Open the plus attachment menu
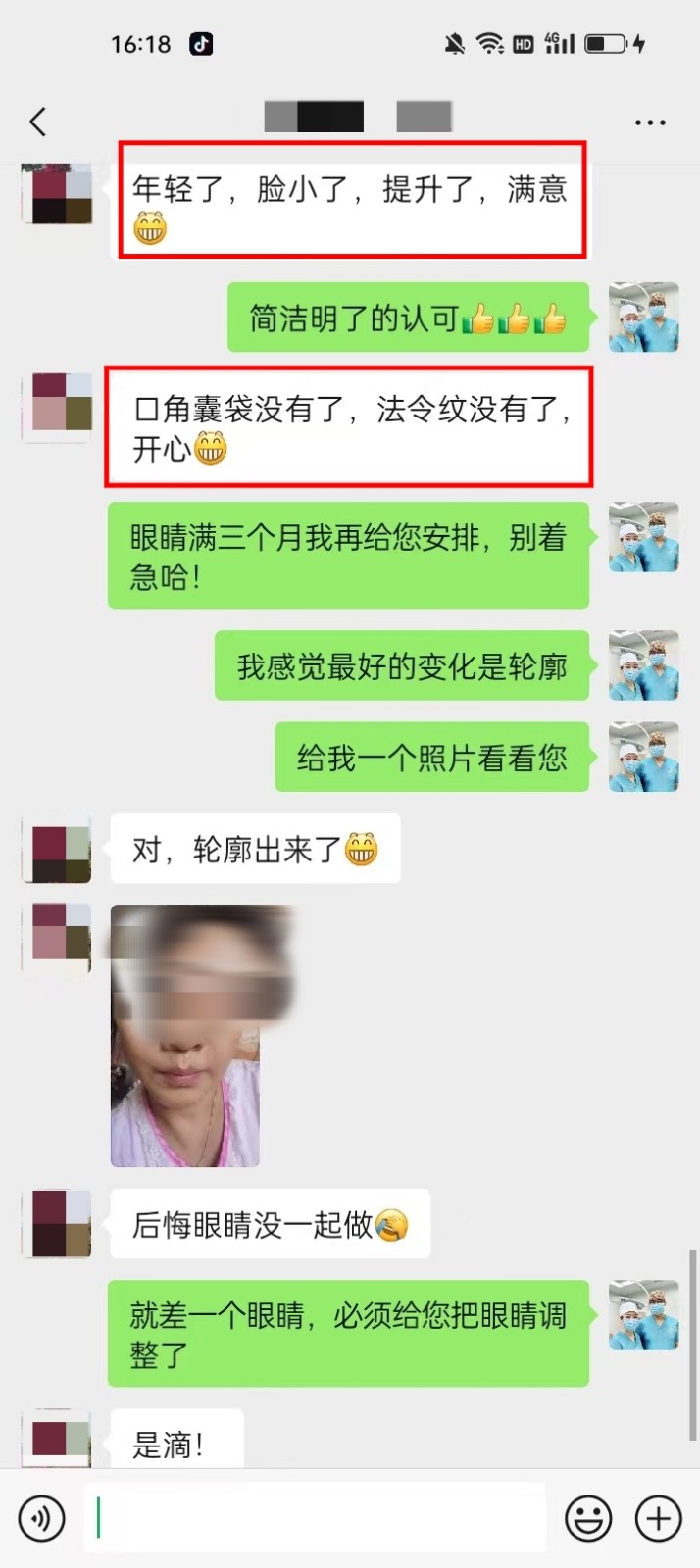The image size is (700, 1568). click(658, 1518)
